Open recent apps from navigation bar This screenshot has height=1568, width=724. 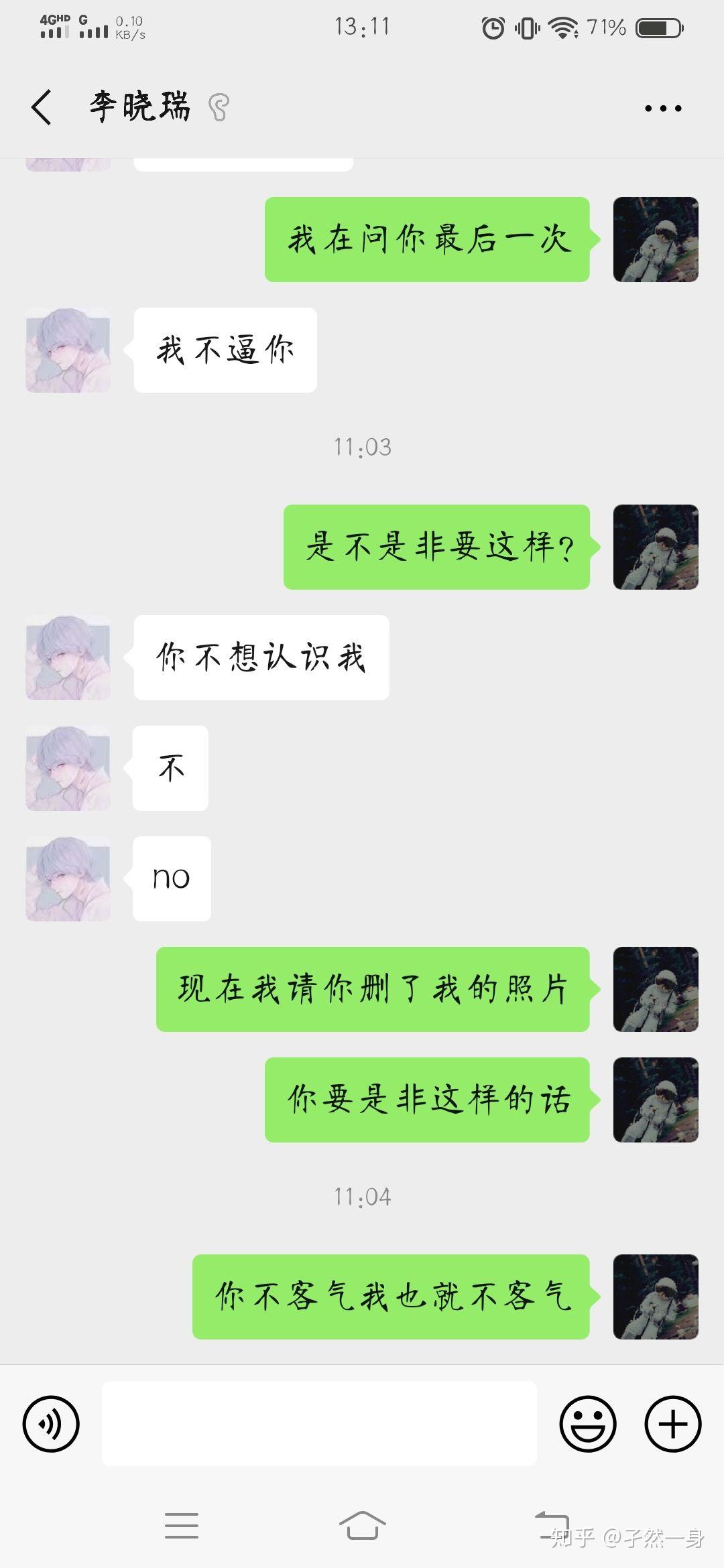182,1526
